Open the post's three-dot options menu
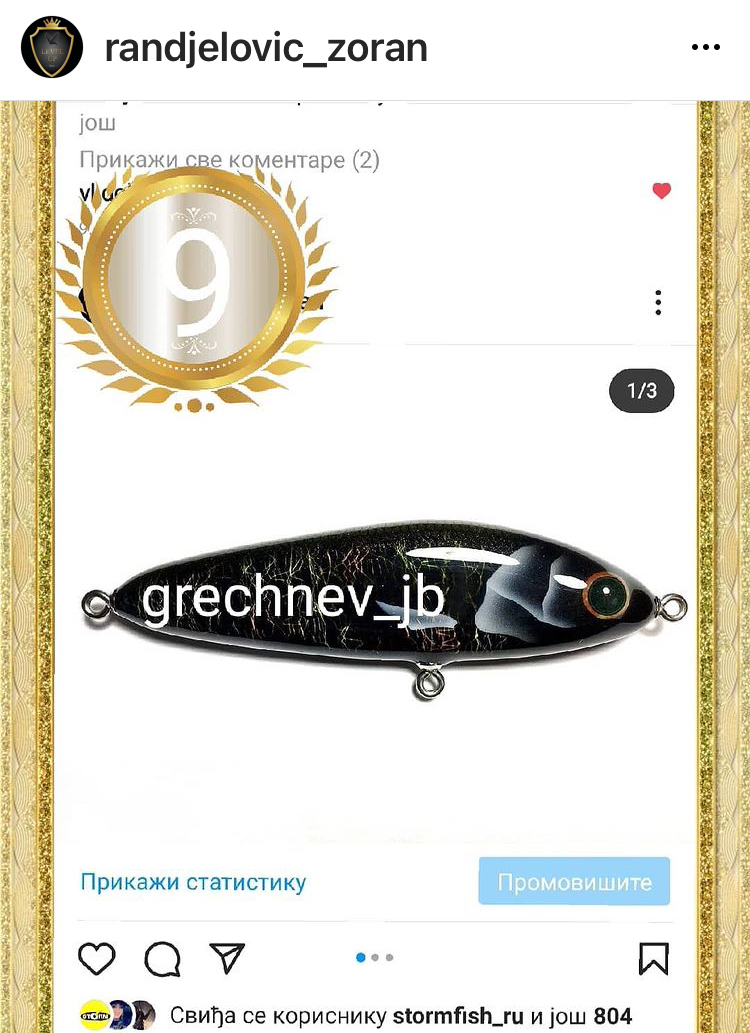Screen dimensions: 750x1033 [x=706, y=48]
